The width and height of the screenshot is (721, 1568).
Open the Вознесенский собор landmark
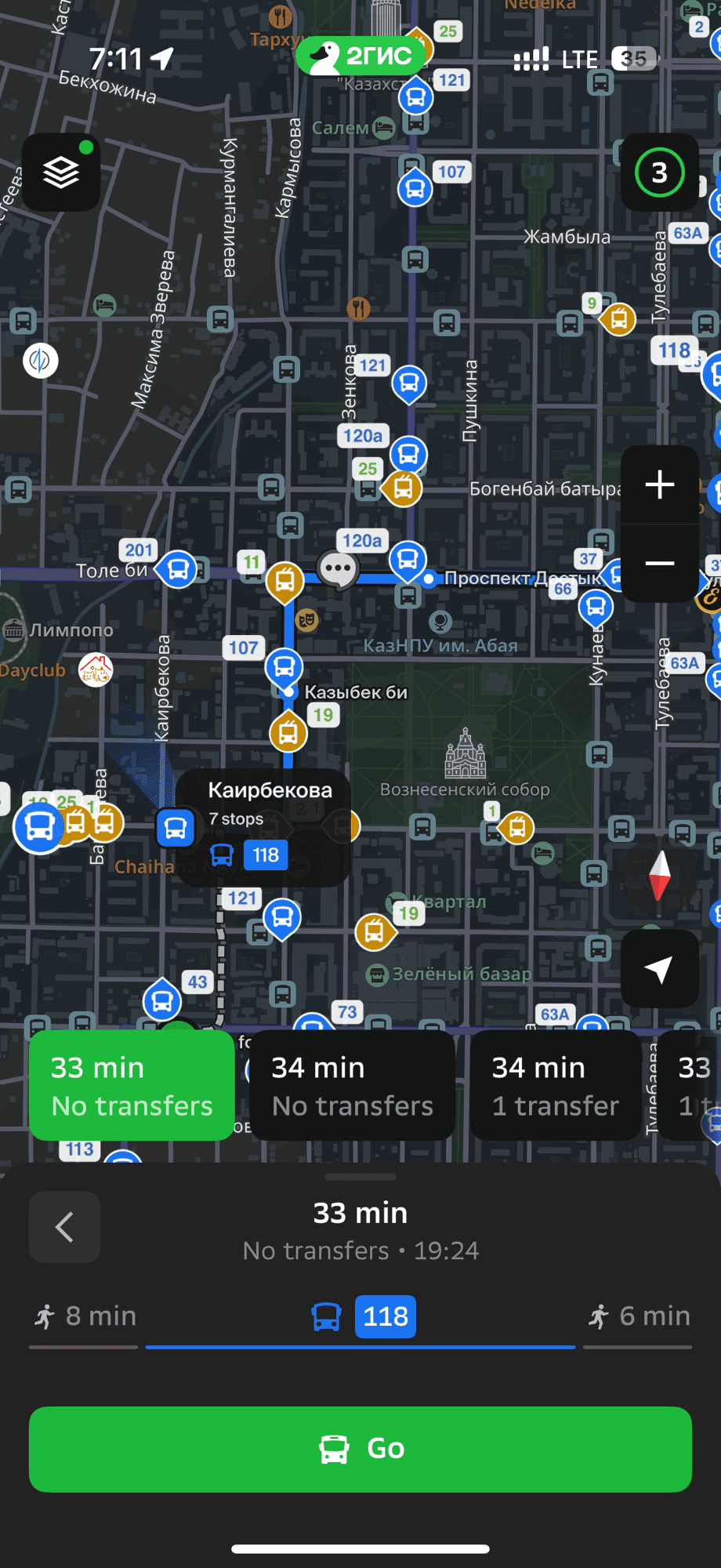(x=466, y=757)
